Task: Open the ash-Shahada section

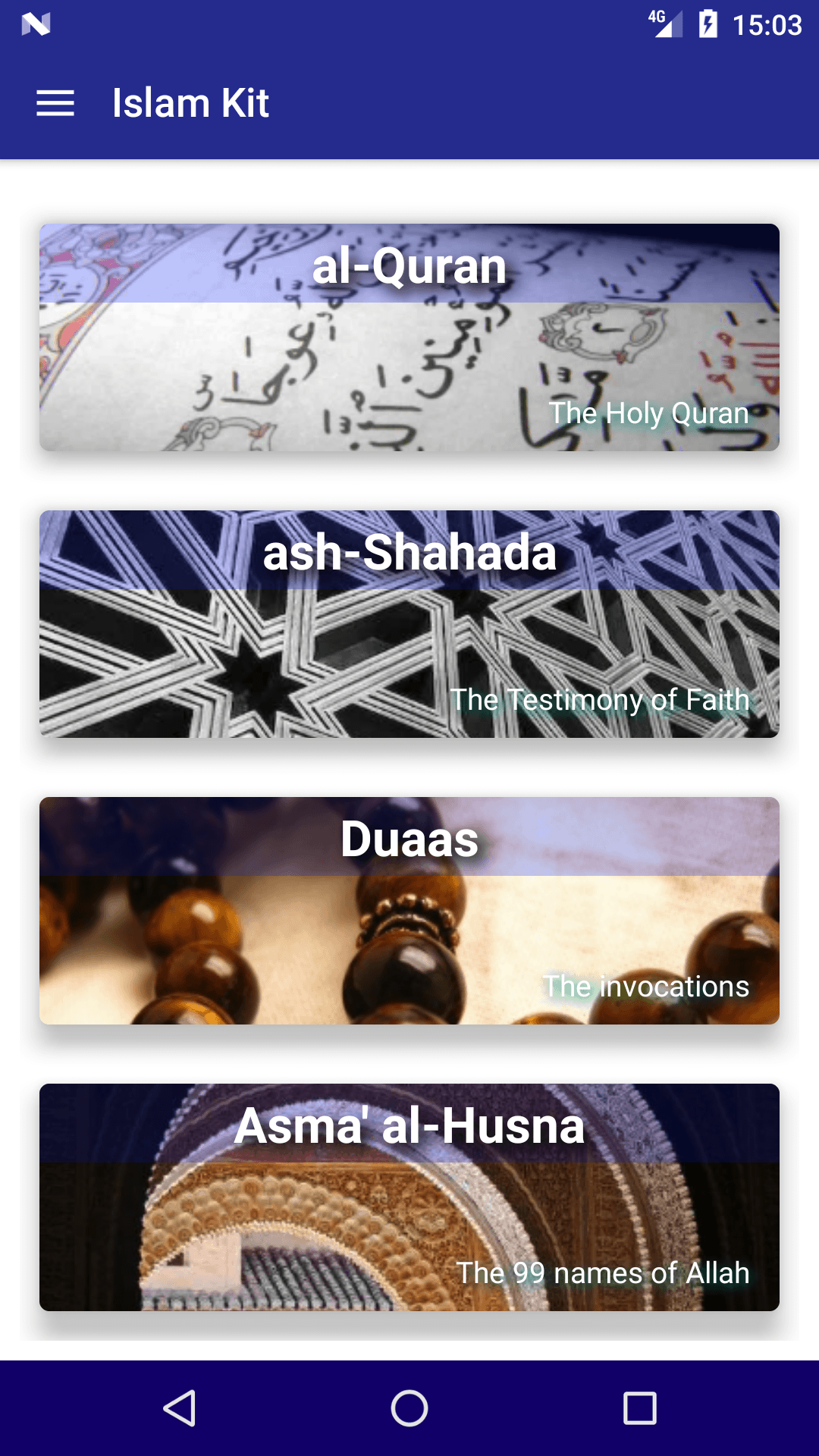Action: coord(409,625)
